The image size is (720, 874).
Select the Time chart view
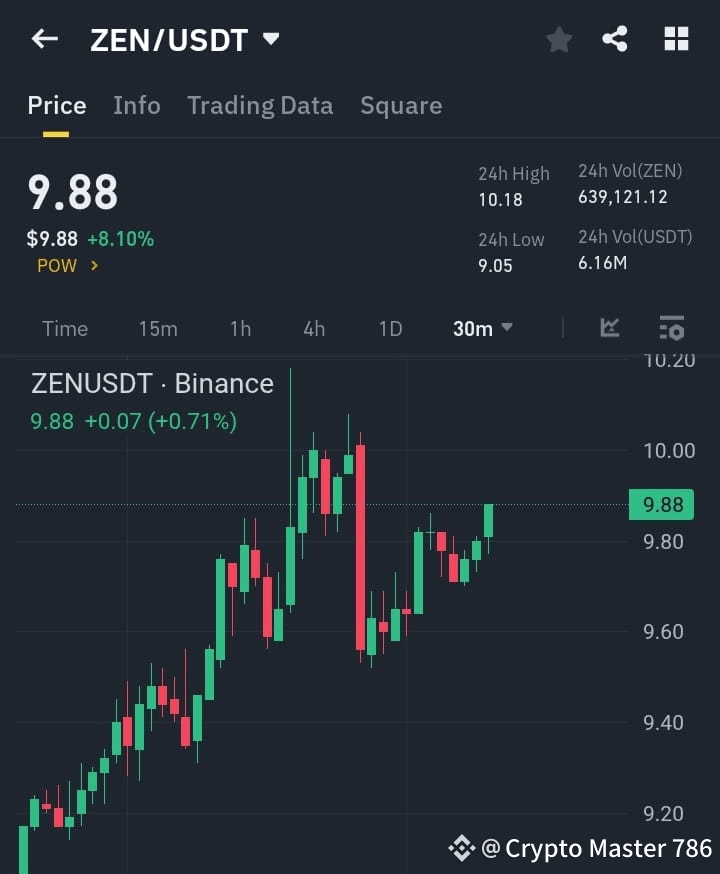tap(64, 328)
